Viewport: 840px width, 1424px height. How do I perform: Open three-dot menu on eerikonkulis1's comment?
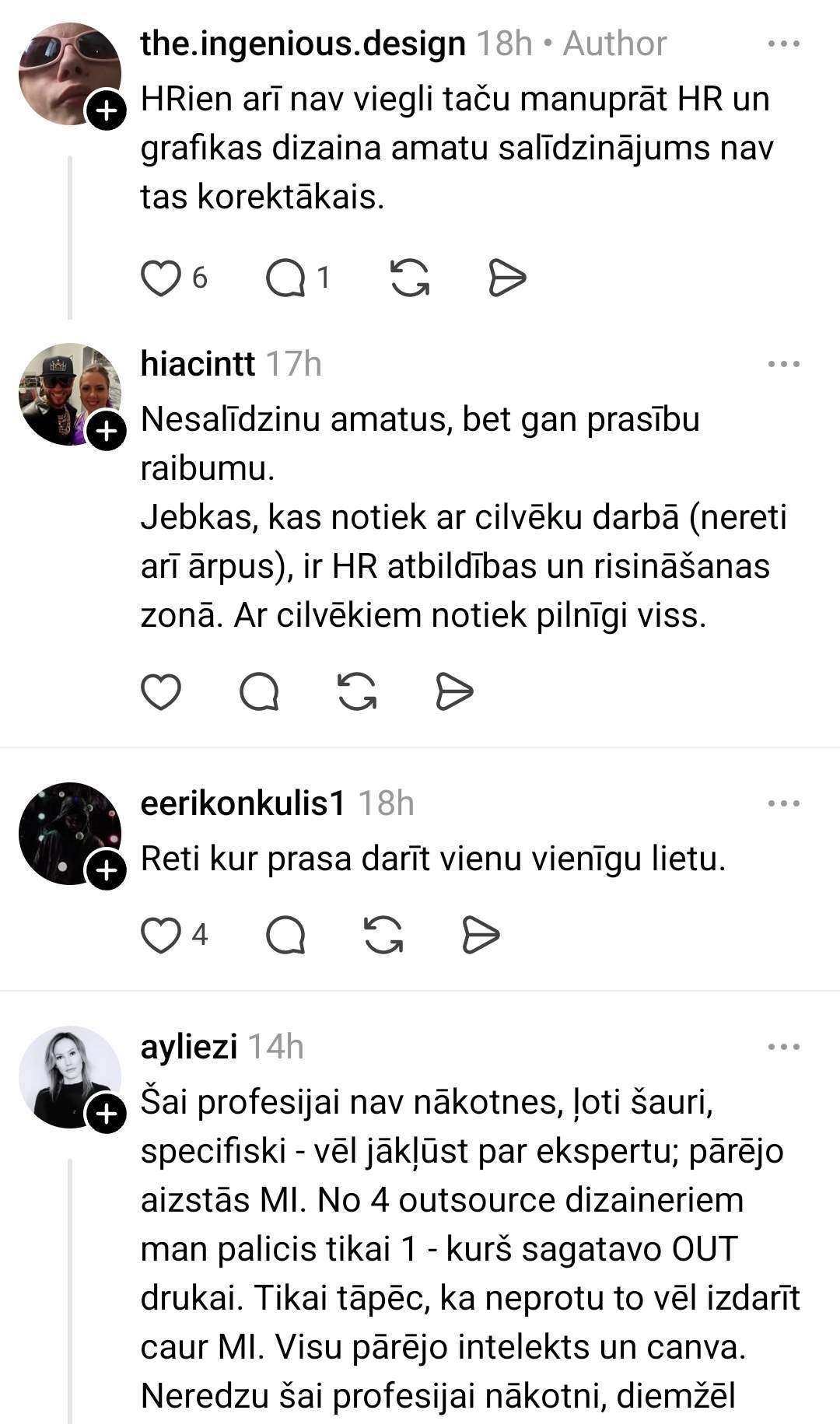783,803
